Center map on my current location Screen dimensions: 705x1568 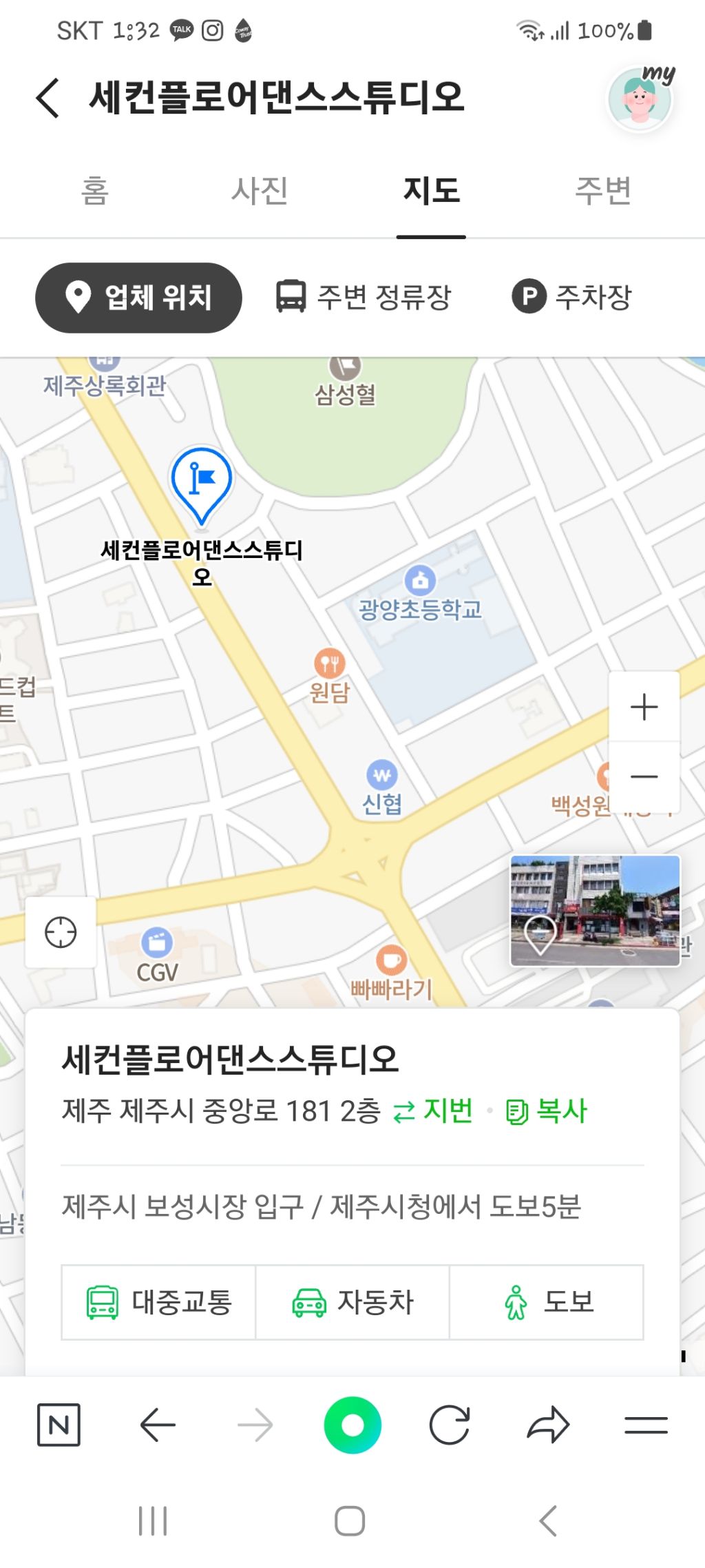61,933
